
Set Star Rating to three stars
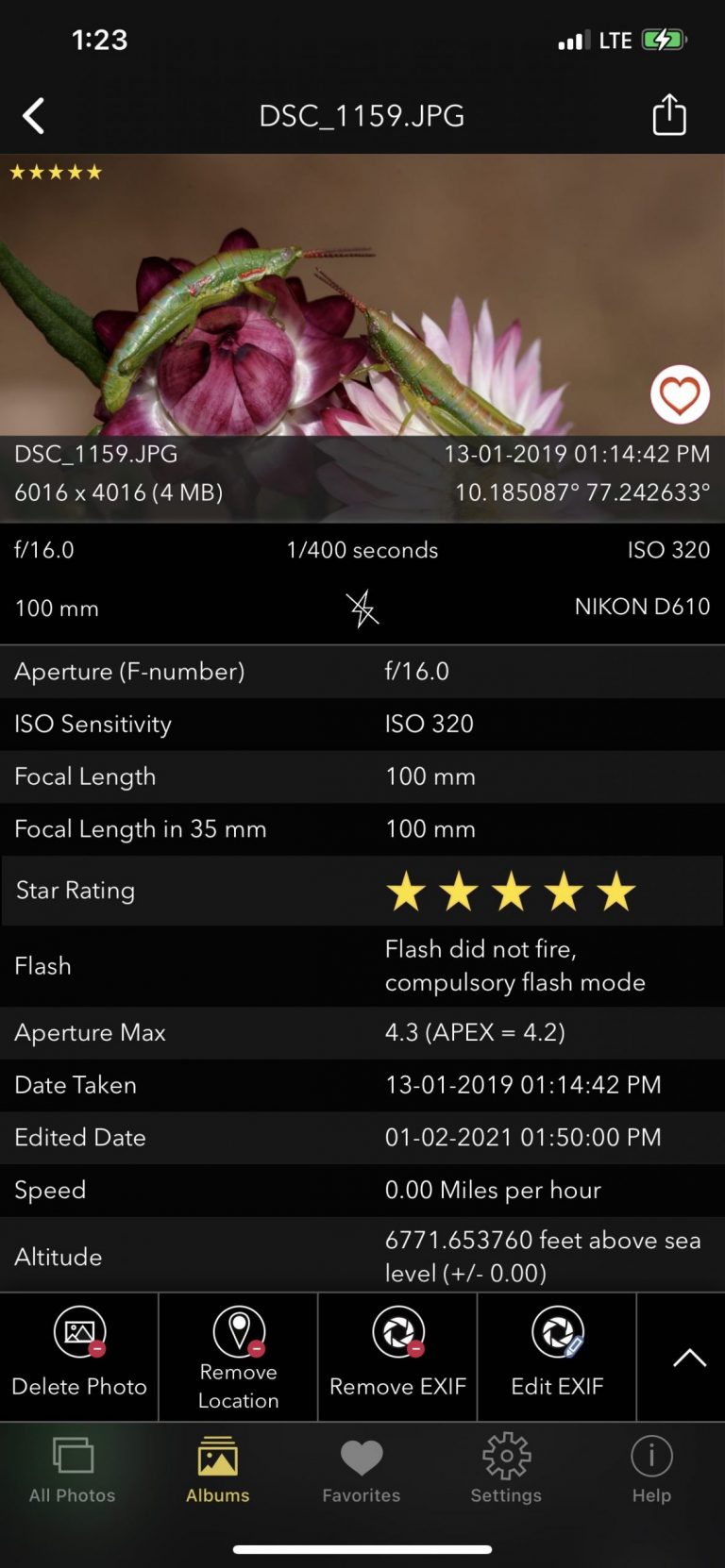511,889
